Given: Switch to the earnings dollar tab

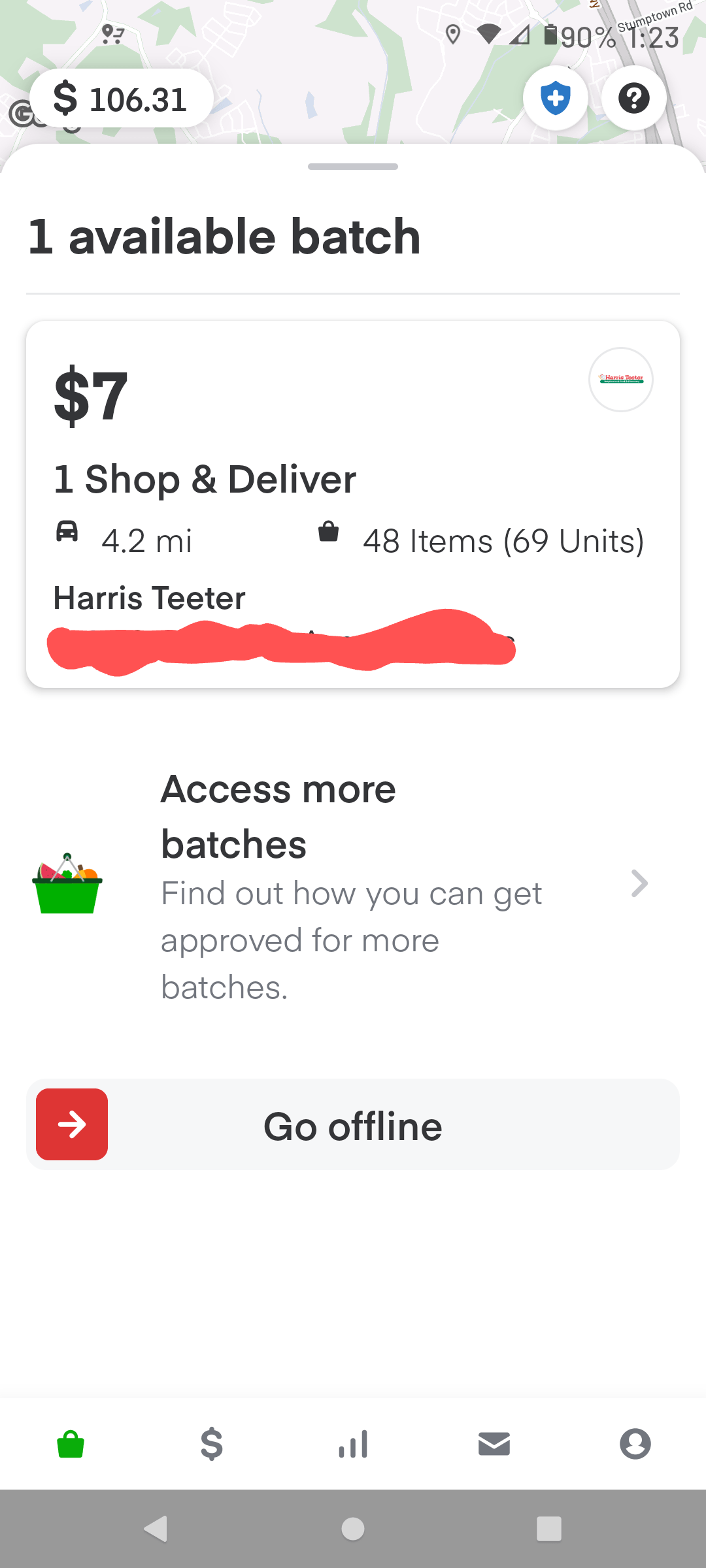Looking at the screenshot, I should coord(211,1445).
